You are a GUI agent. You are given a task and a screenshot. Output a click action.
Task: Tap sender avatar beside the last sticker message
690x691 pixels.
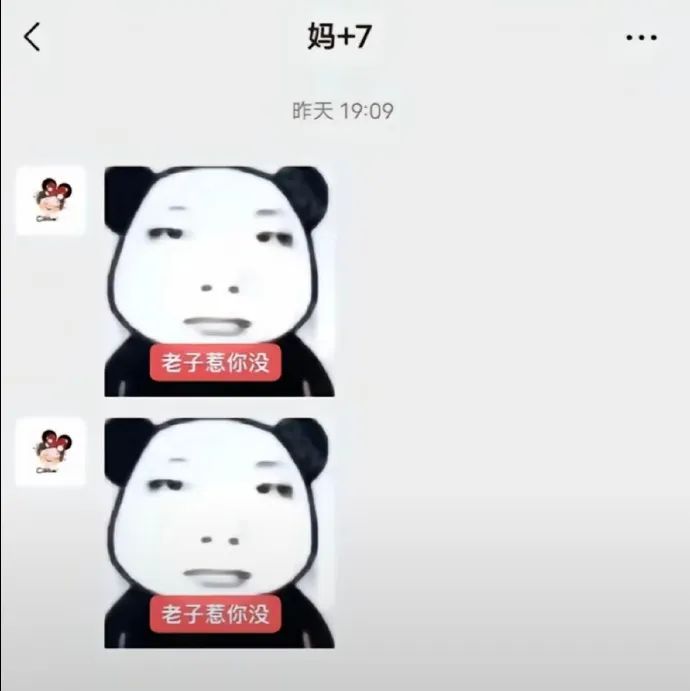[50, 452]
